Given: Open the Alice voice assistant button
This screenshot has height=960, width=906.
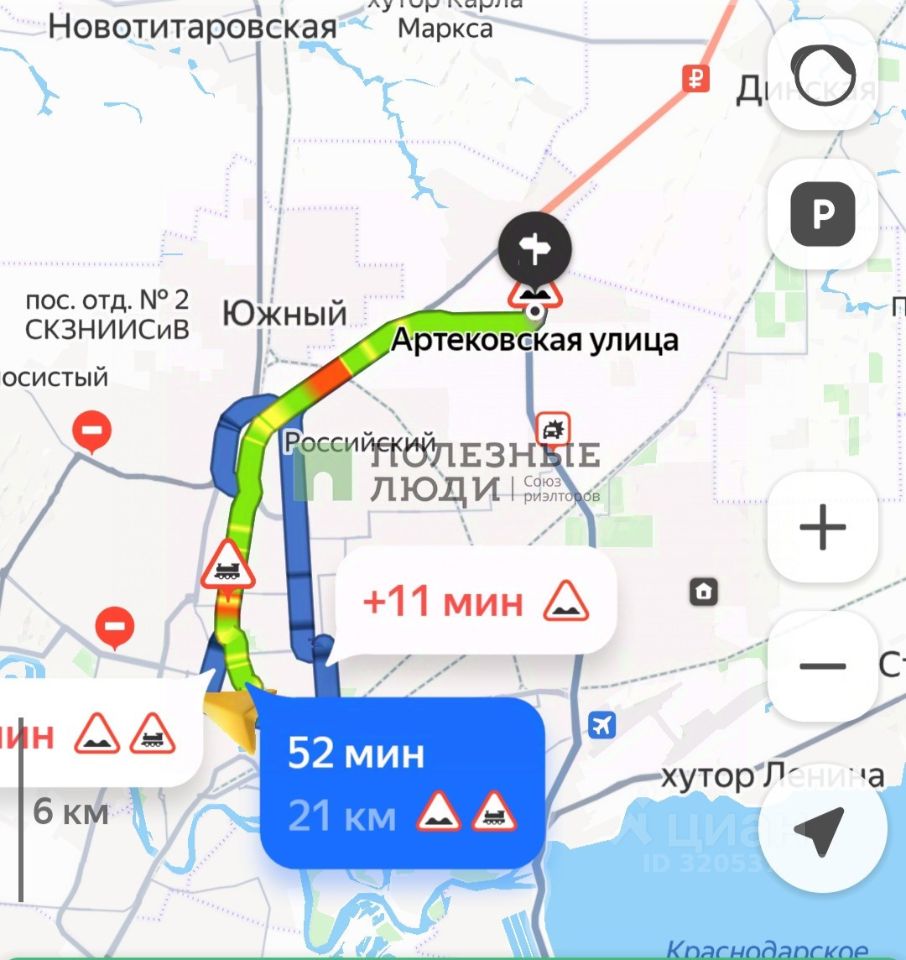Looking at the screenshot, I should coord(822,73).
